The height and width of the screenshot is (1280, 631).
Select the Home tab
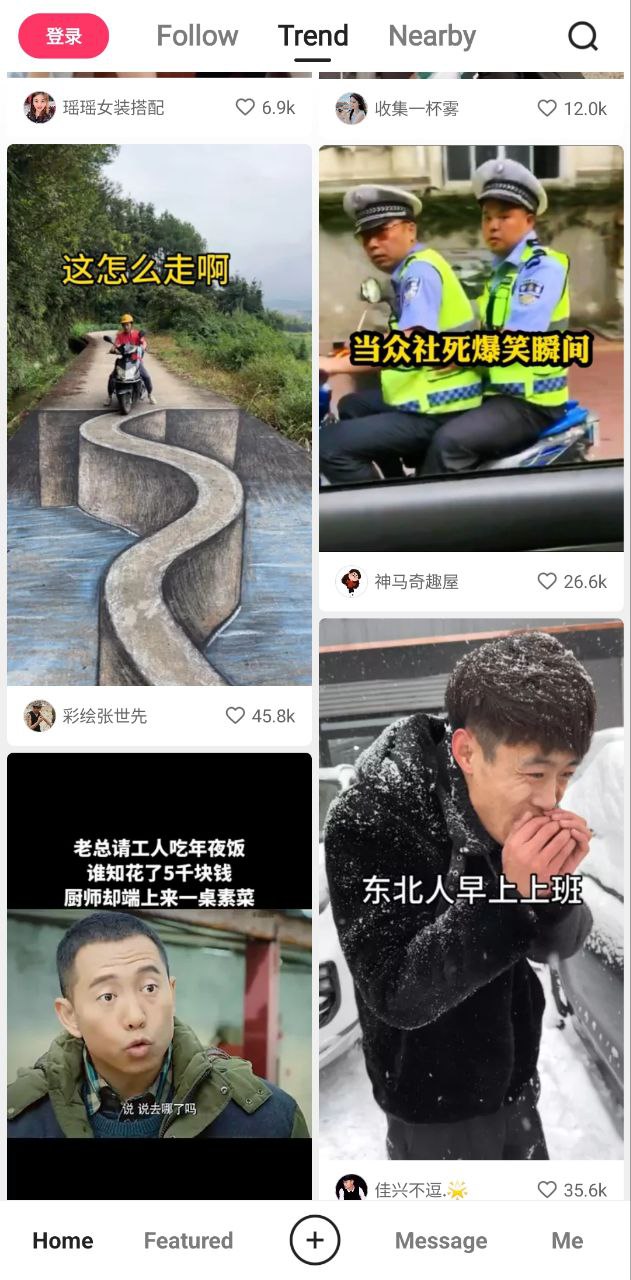click(63, 1240)
